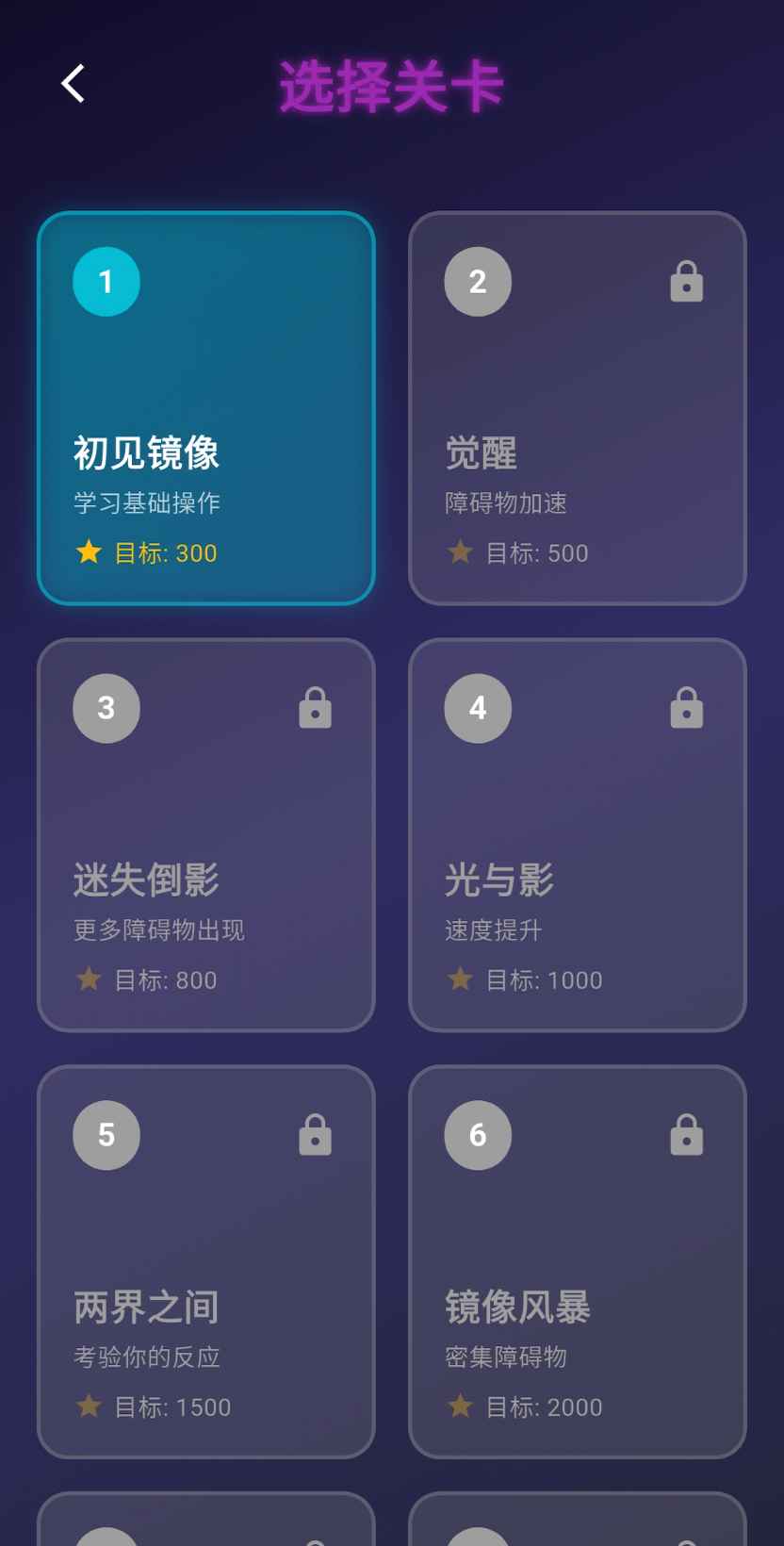This screenshot has width=784, height=1546.
Task: Tap the back arrow at top left
Action: click(x=72, y=84)
